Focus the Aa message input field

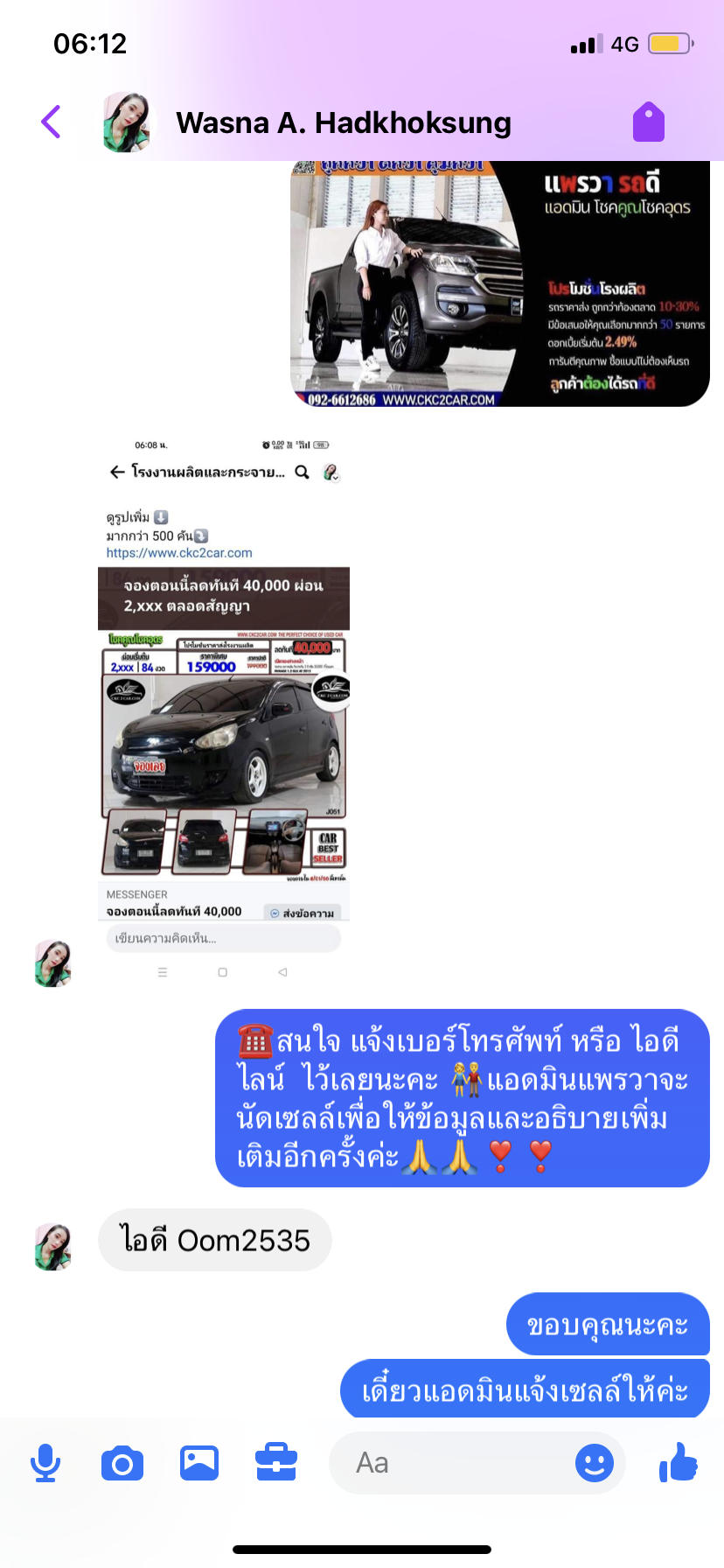[x=449, y=1463]
